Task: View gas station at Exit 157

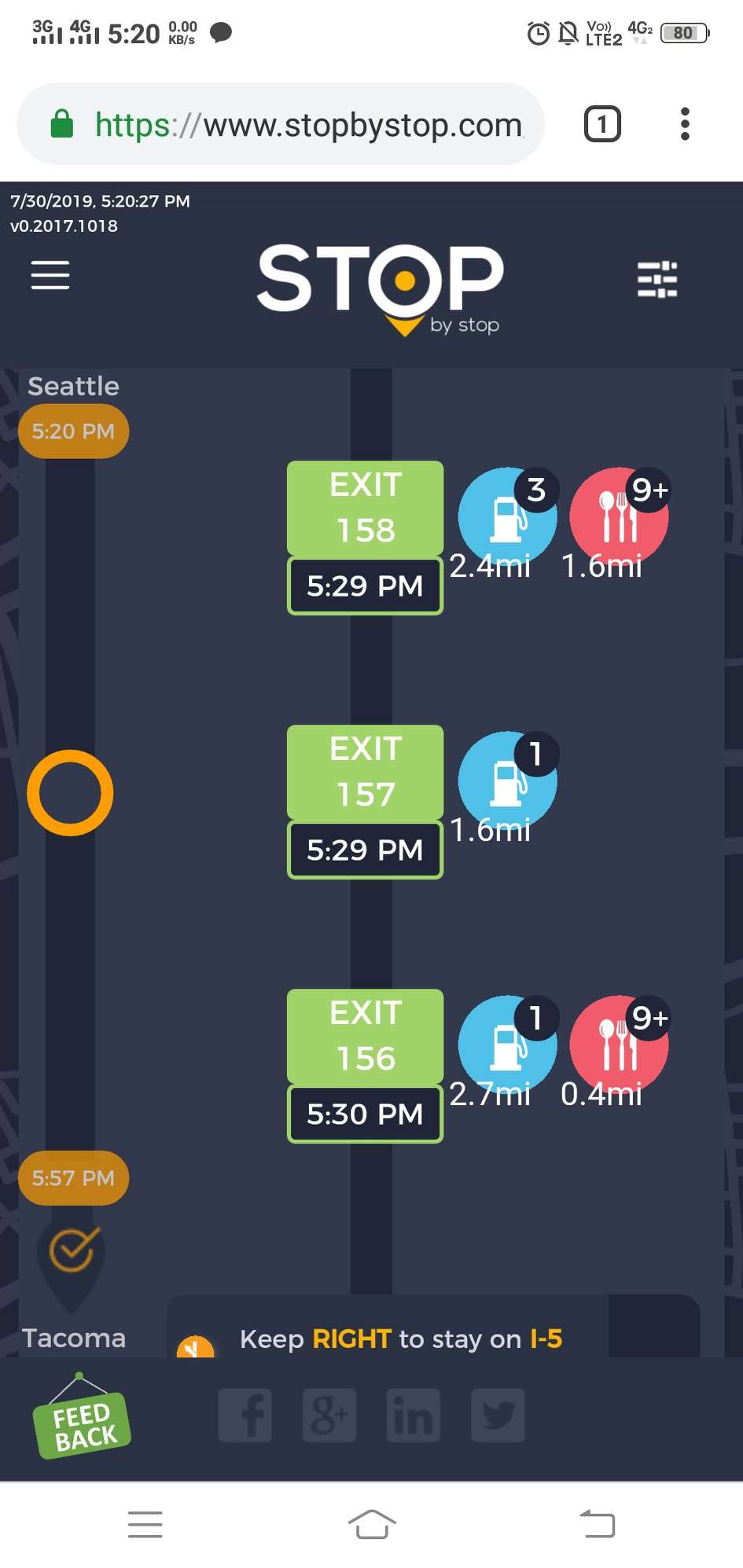Action: 506,780
